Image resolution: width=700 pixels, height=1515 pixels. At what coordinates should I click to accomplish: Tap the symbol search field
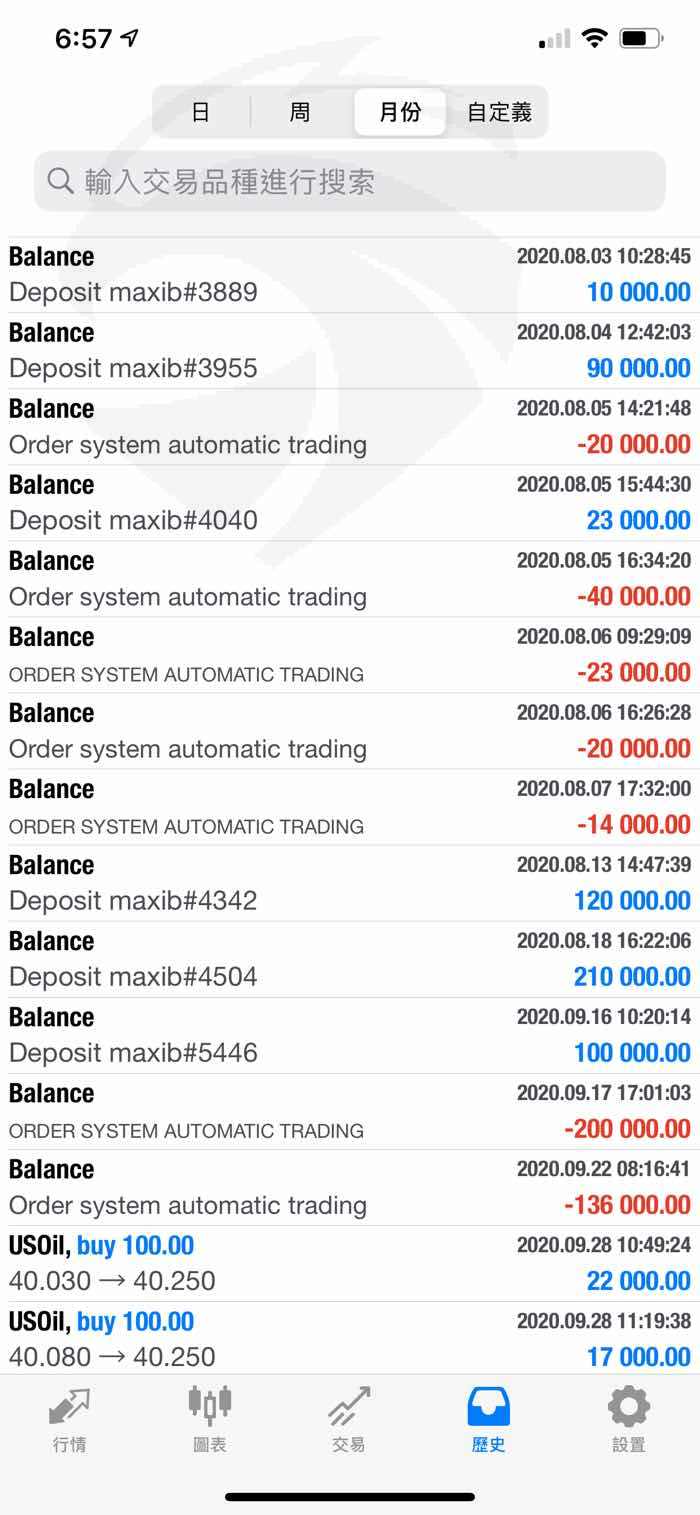350,181
